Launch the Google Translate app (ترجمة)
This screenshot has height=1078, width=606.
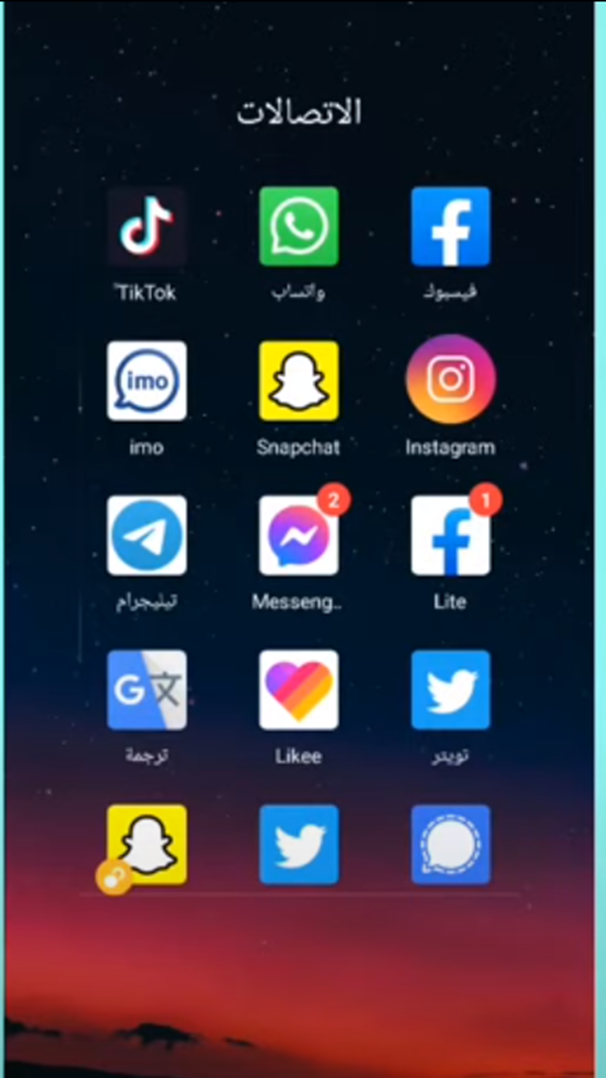(x=147, y=690)
